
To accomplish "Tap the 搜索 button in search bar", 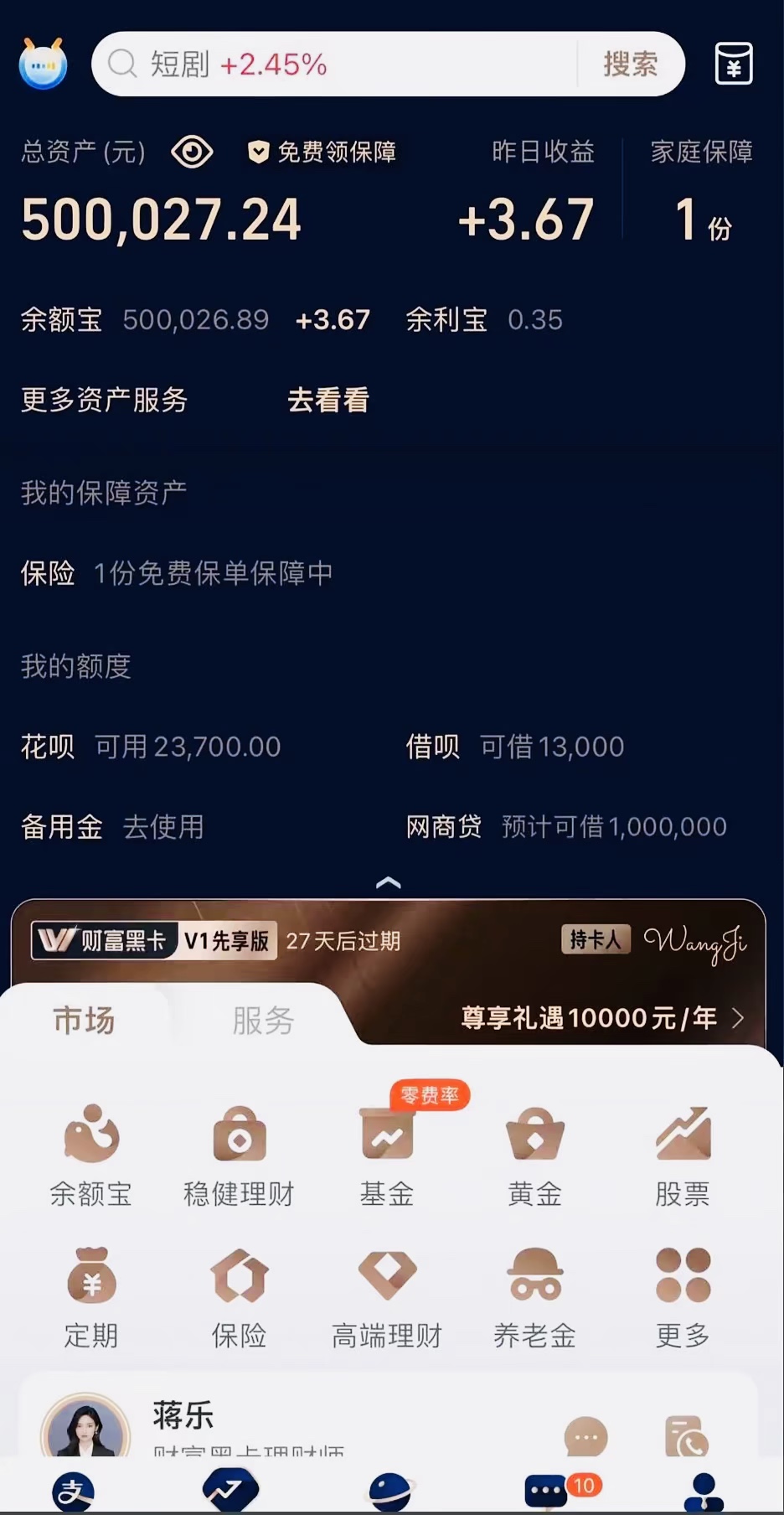I will click(x=630, y=64).
